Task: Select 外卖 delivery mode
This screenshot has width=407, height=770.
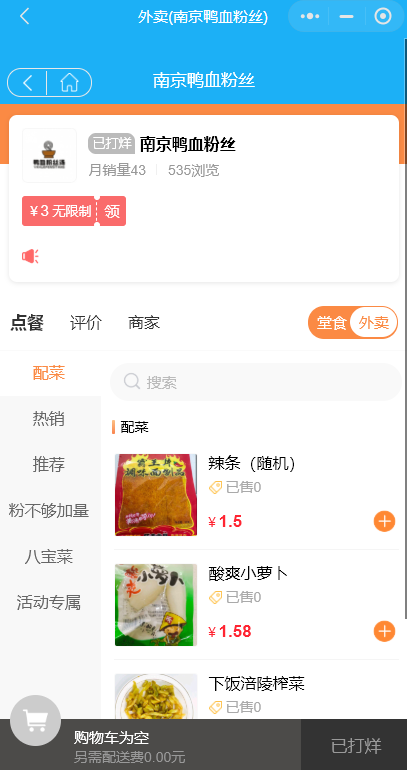Action: coord(374,323)
